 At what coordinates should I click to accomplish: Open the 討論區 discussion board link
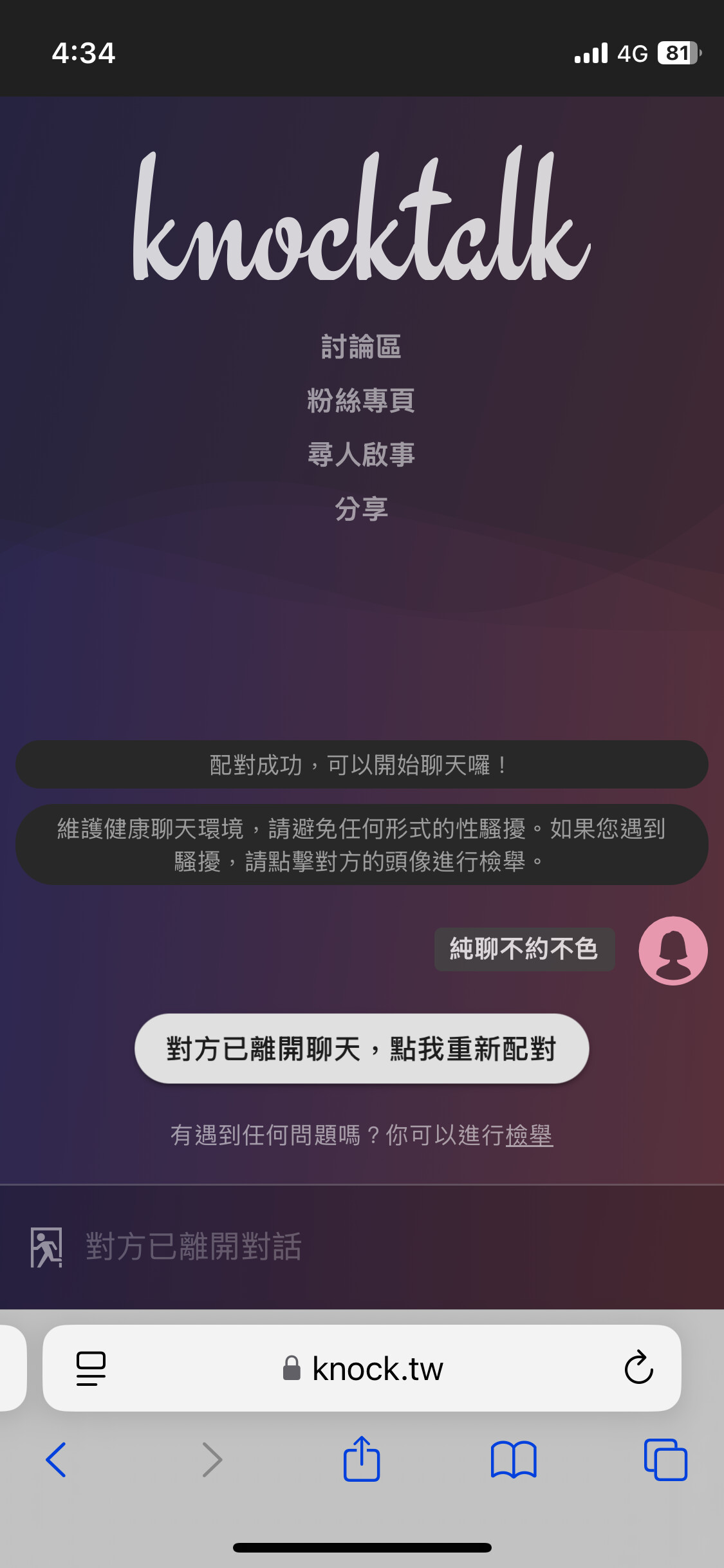(x=361, y=347)
